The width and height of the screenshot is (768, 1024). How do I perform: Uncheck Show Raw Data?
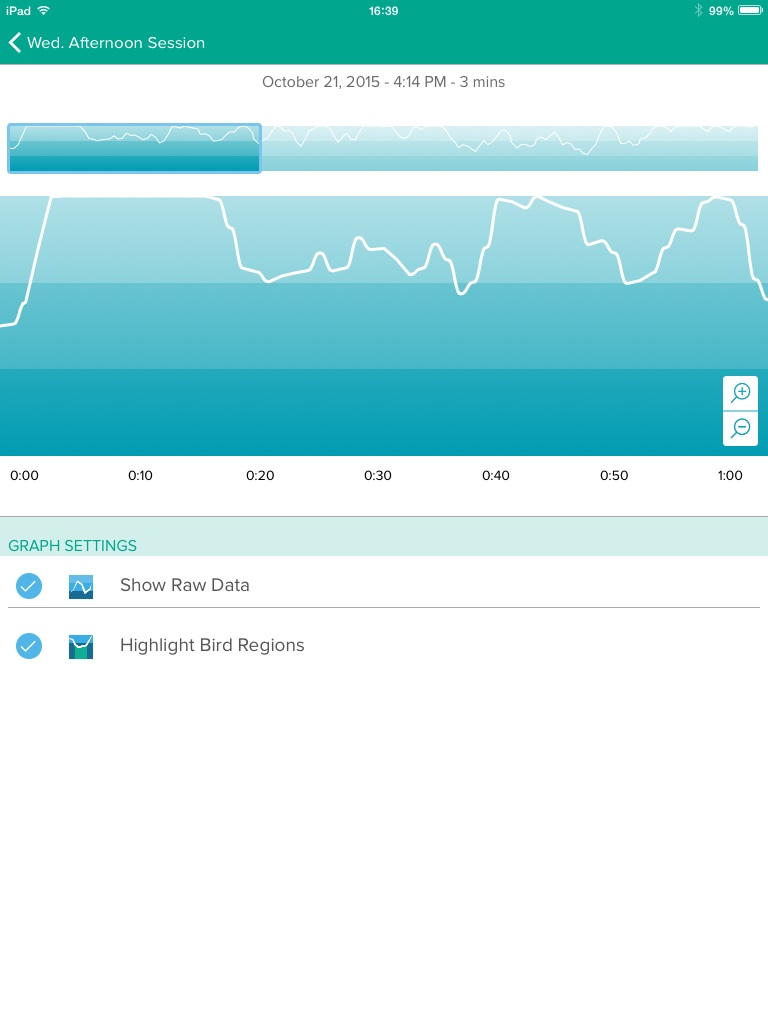(29, 586)
